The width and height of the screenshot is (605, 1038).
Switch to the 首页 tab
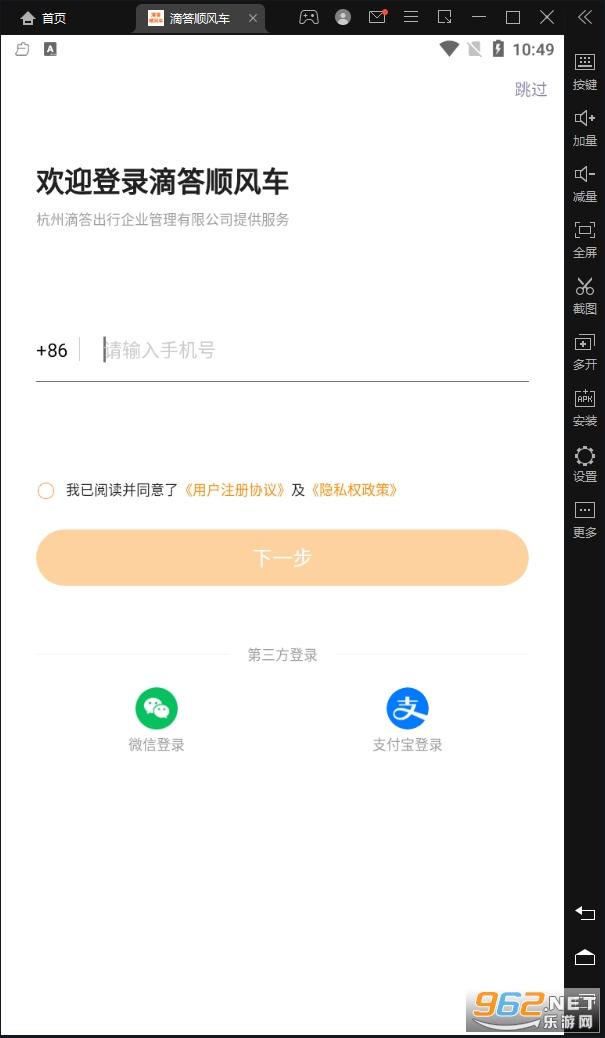[44, 18]
